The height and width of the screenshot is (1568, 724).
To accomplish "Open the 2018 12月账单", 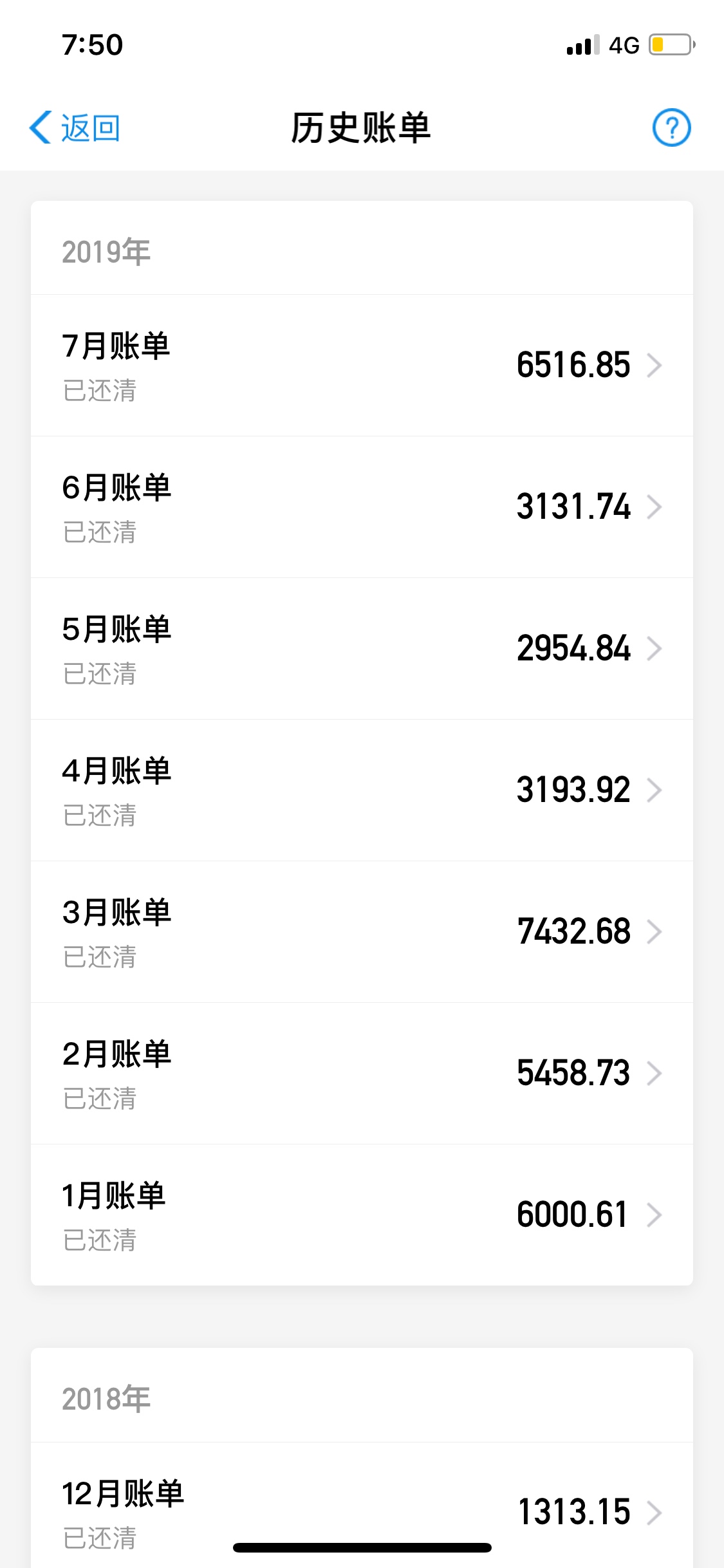I will (362, 1506).
